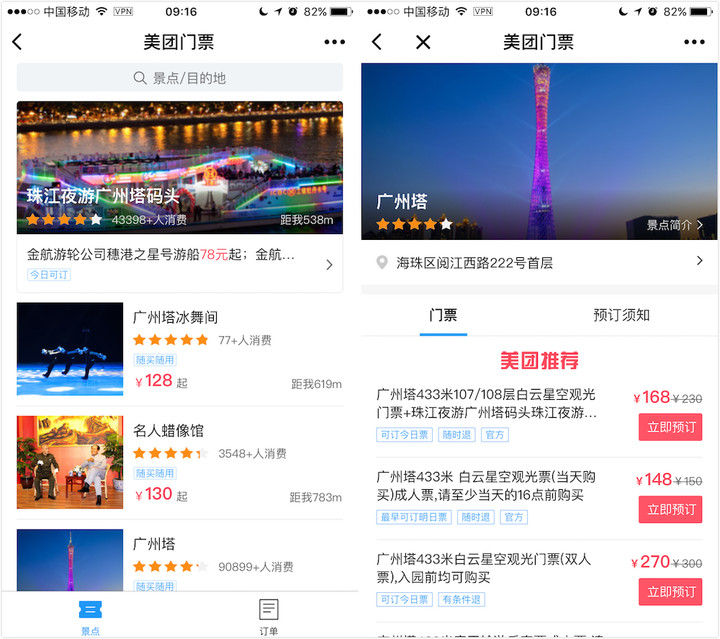Open the 景点/目的地 search box
The image size is (720, 639).
(x=180, y=78)
